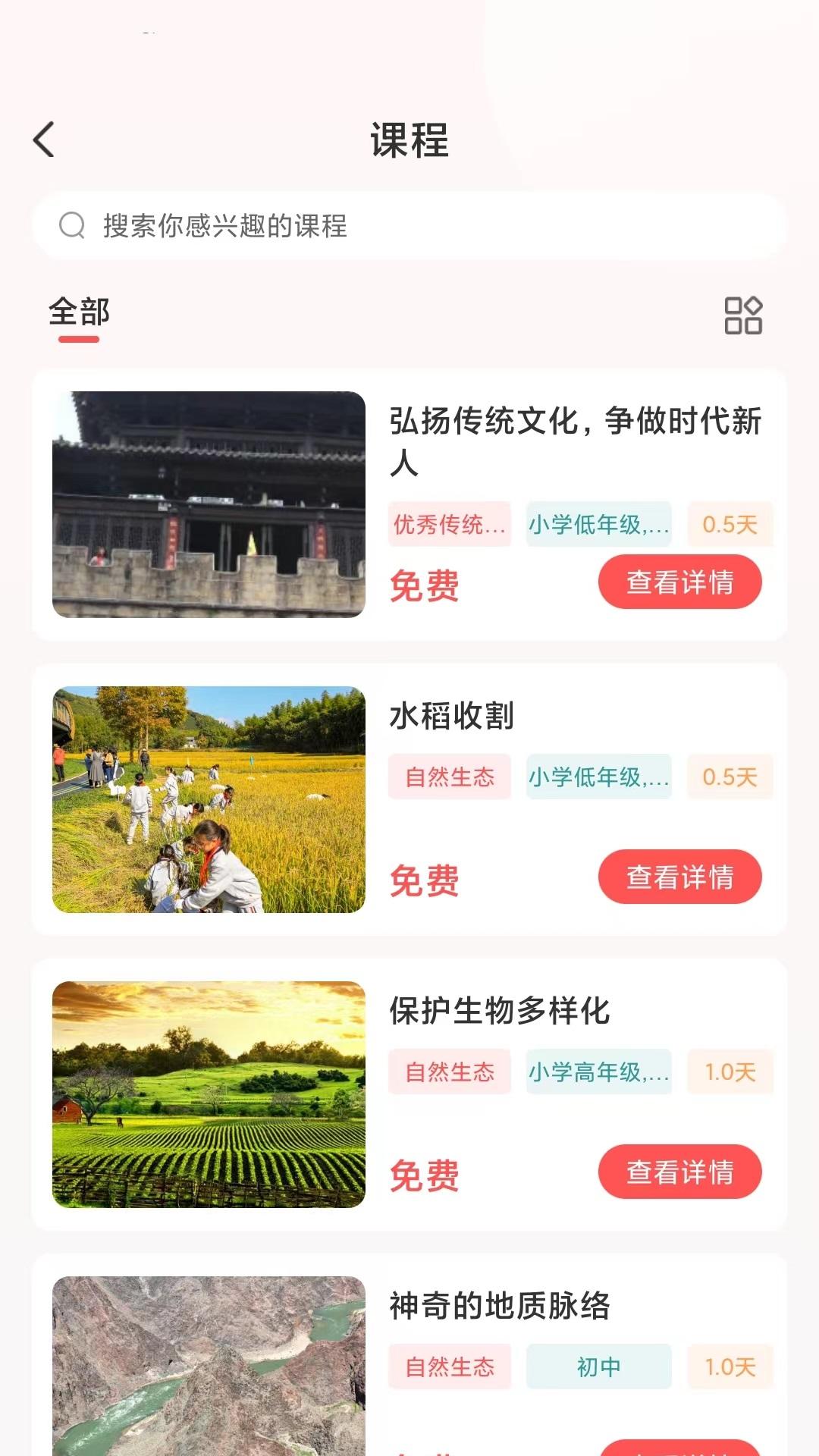819x1456 pixels.
Task: Select the 全部 tab
Action: click(79, 312)
